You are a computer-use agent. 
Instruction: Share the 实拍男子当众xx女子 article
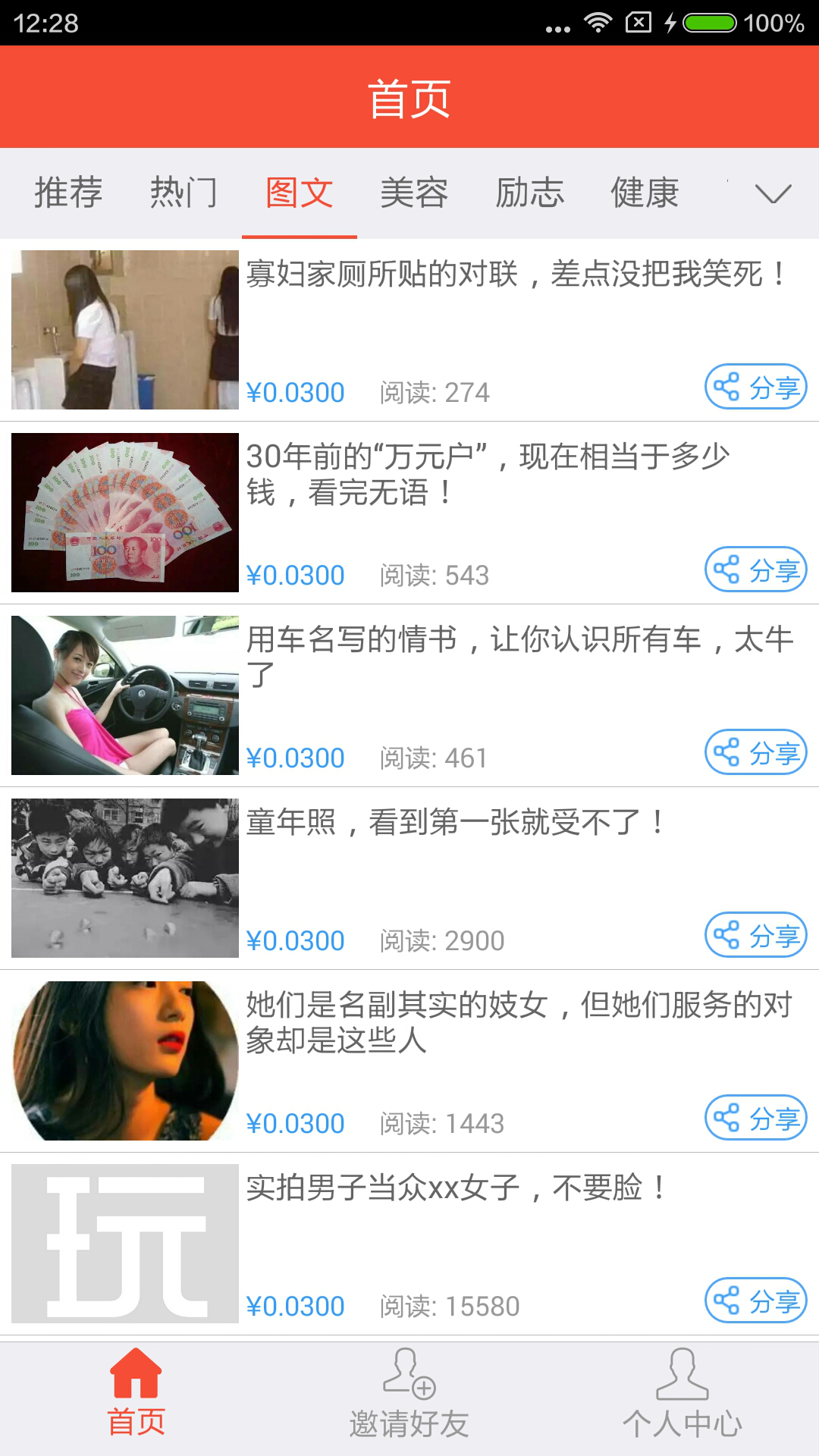point(756,1301)
